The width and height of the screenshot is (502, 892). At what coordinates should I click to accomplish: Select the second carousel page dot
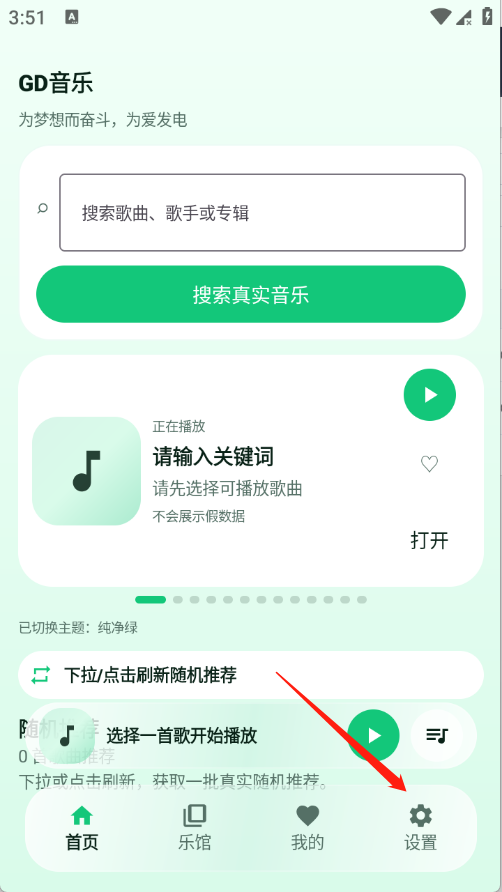(178, 600)
